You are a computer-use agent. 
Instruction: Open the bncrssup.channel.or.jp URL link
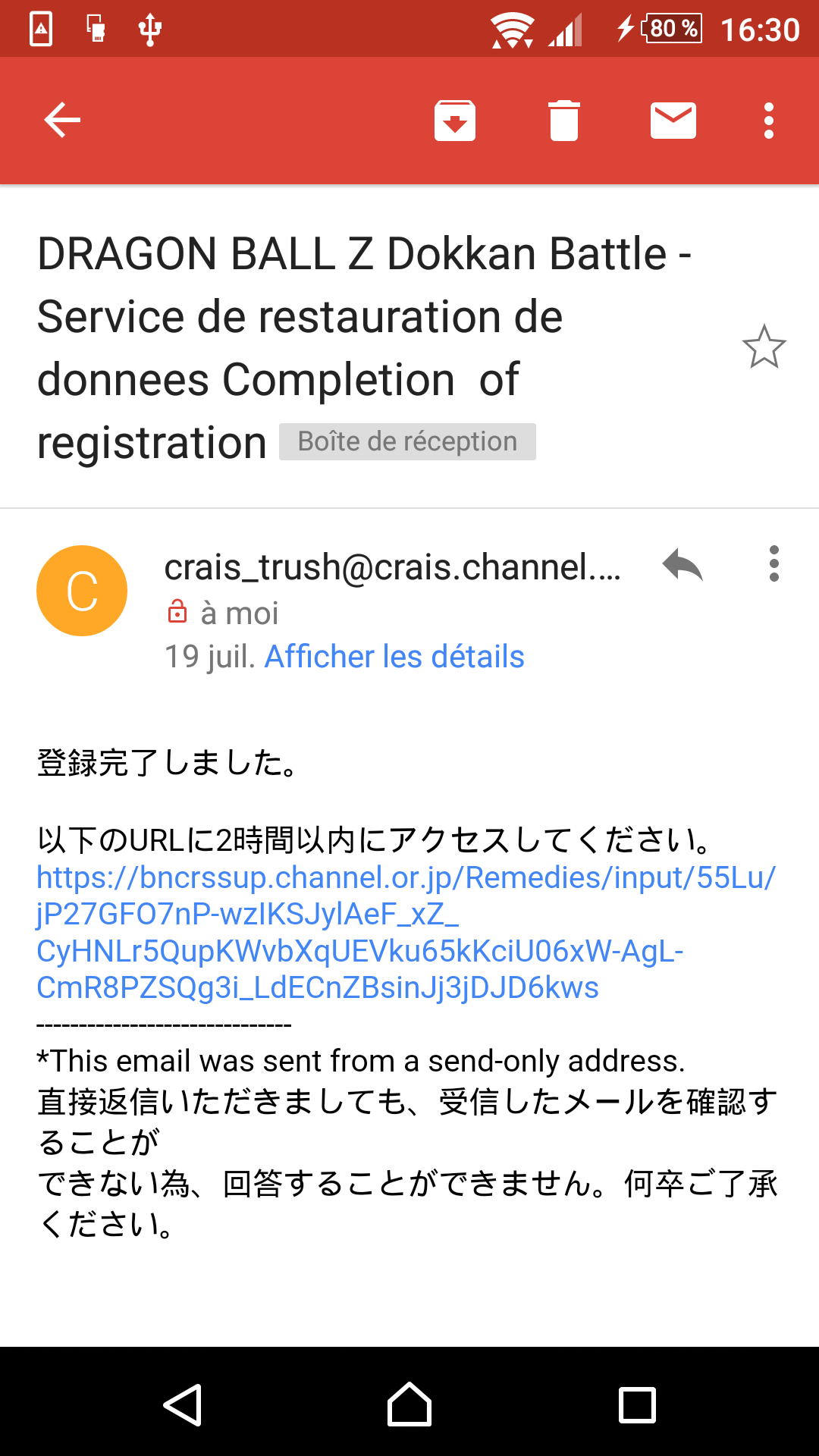(406, 933)
